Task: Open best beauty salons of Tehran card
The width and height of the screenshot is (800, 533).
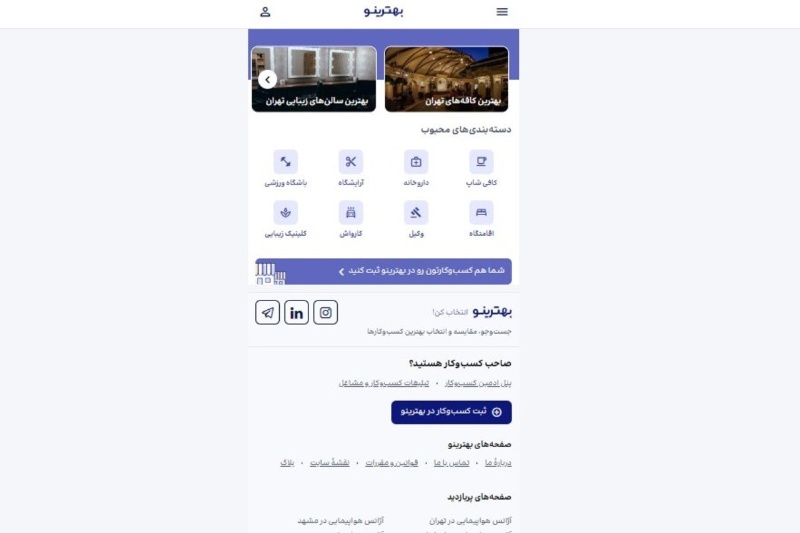Action: tap(314, 79)
